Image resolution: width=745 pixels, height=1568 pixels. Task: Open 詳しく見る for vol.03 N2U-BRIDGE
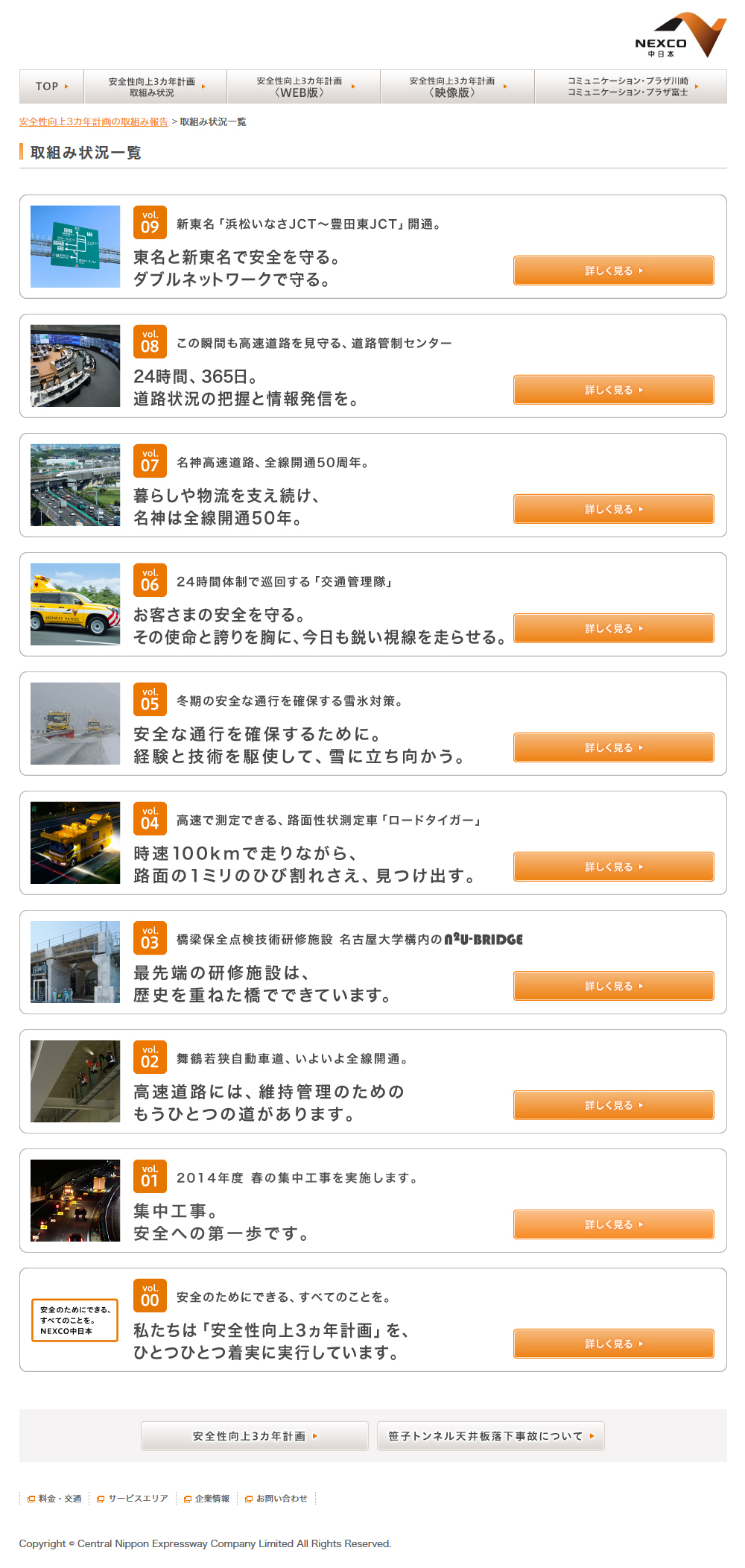point(613,986)
